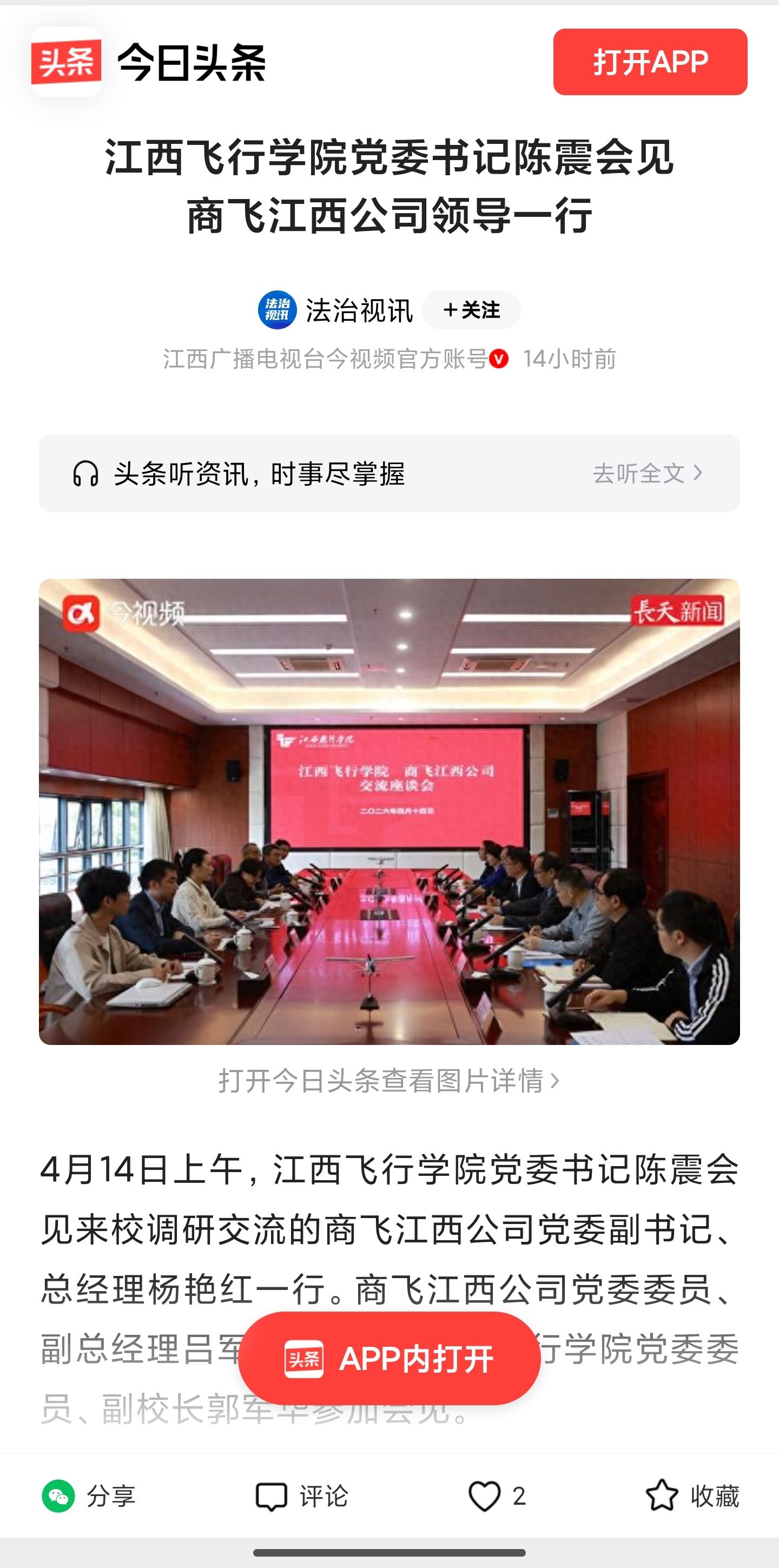Like this article with the heart
This screenshot has height=1568, width=779.
point(485,1496)
